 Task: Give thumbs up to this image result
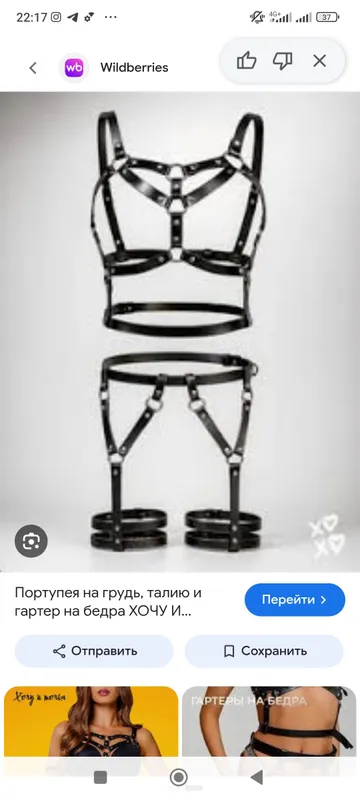tap(246, 61)
